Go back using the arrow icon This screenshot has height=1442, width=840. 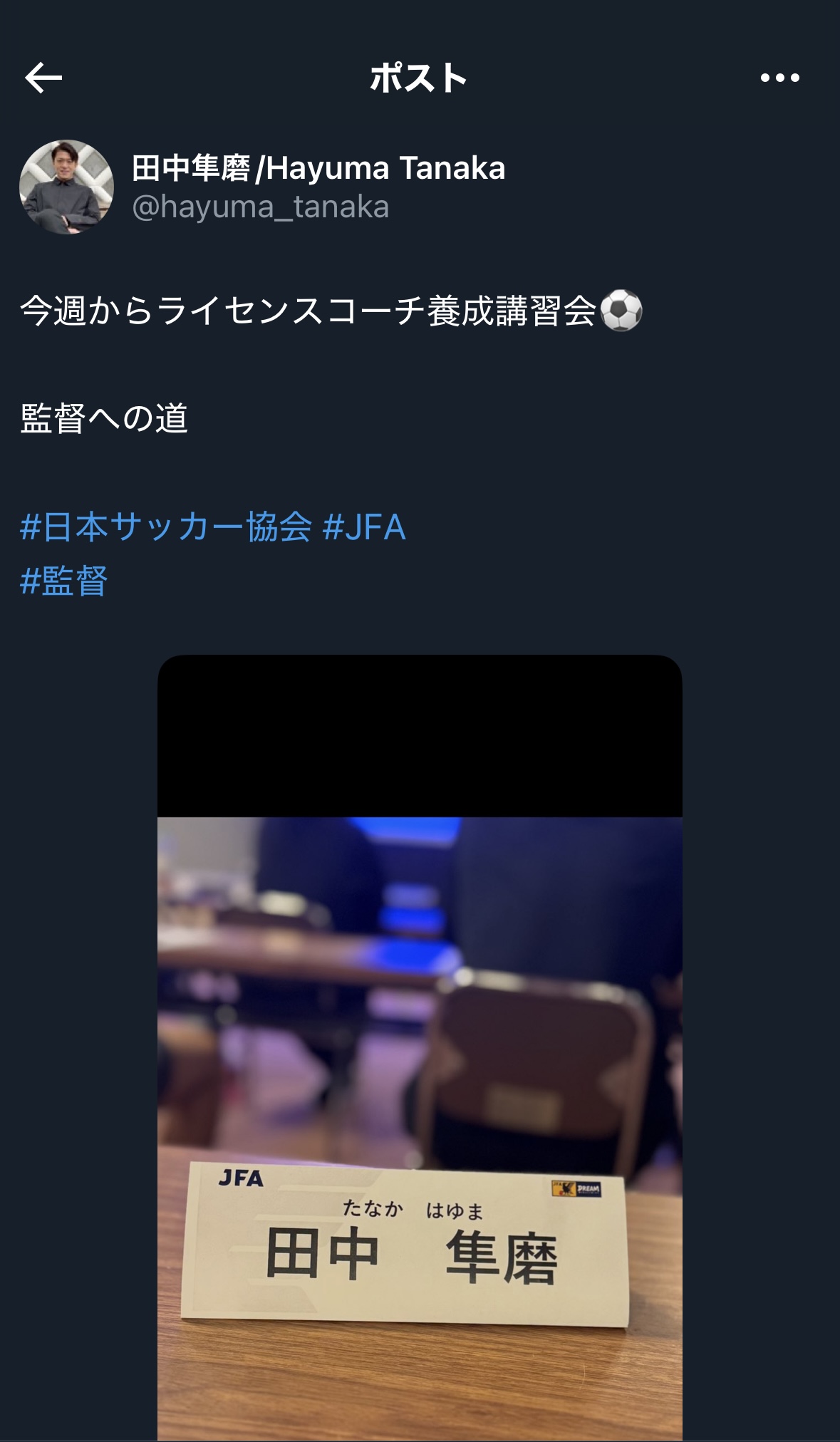[43, 78]
